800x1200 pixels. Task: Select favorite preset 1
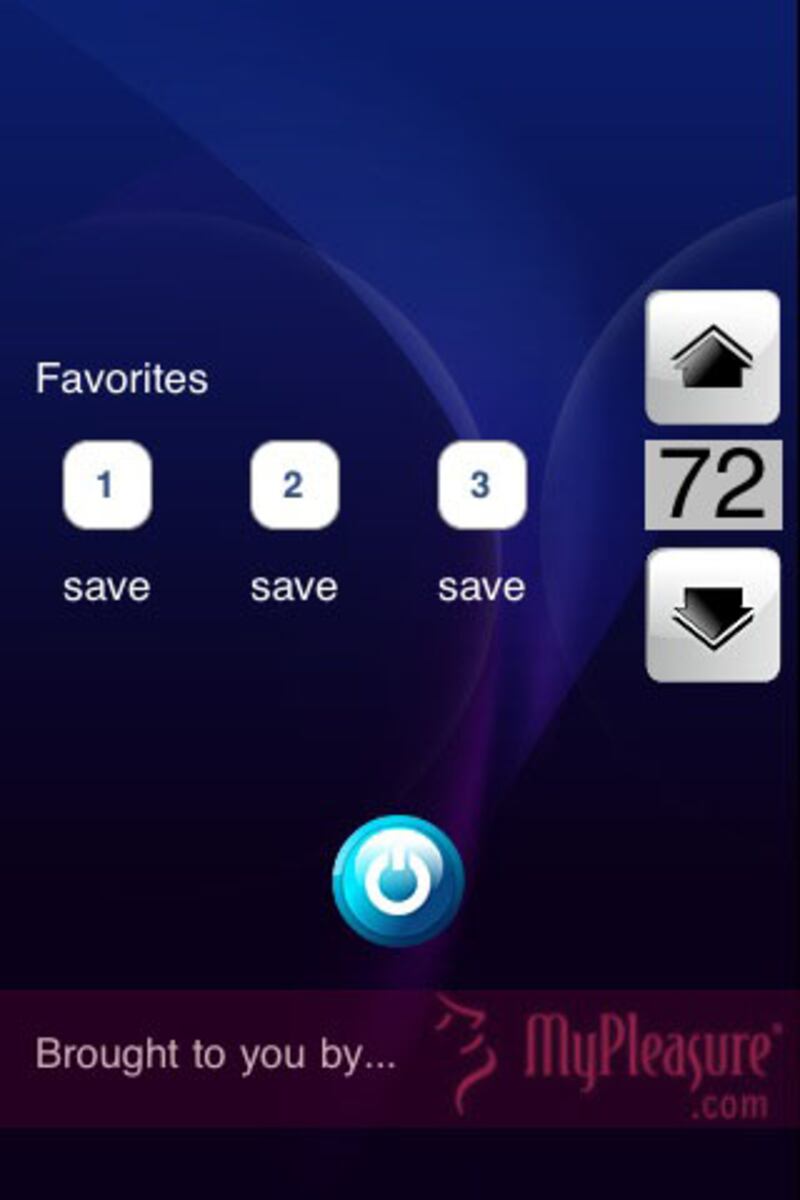[107, 485]
